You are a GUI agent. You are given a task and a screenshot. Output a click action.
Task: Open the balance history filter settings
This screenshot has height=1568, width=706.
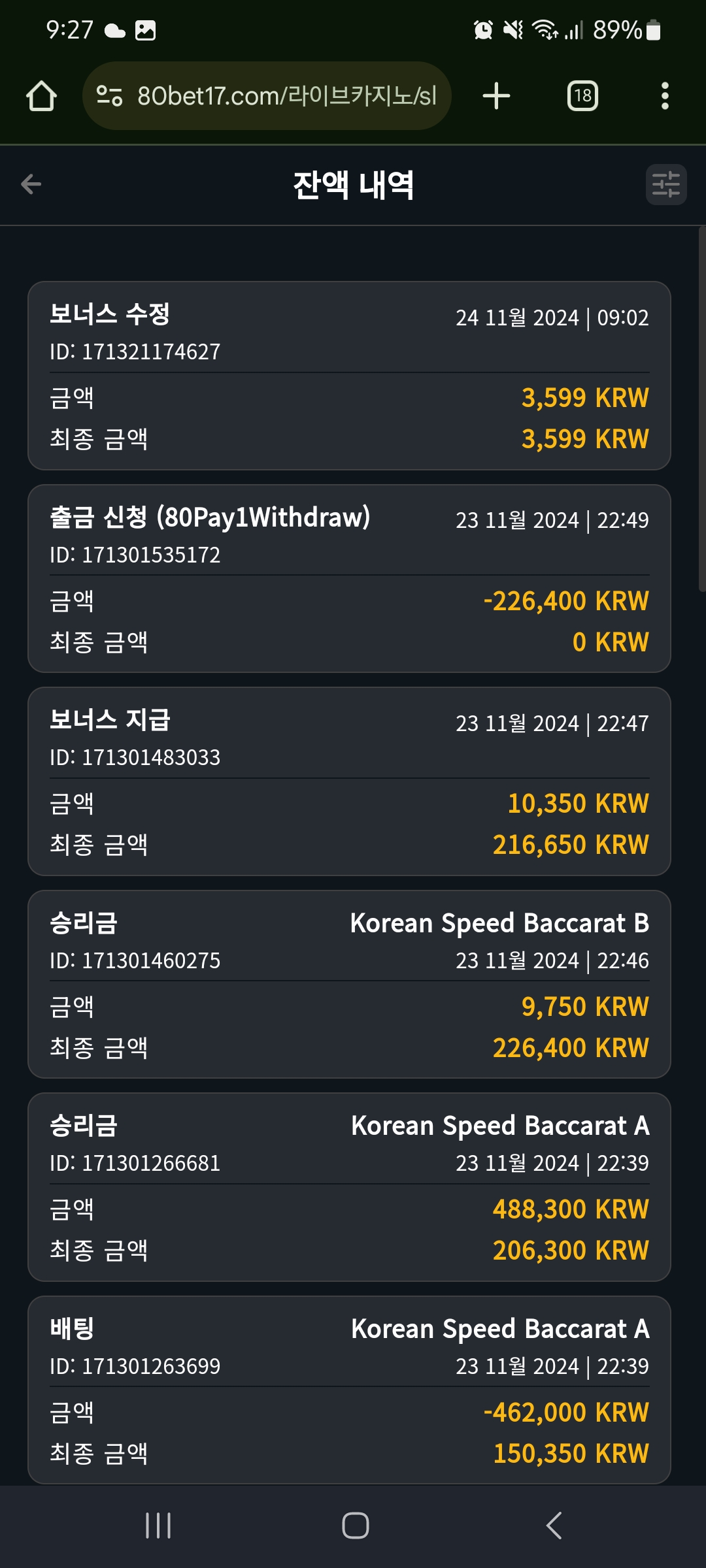point(666,184)
